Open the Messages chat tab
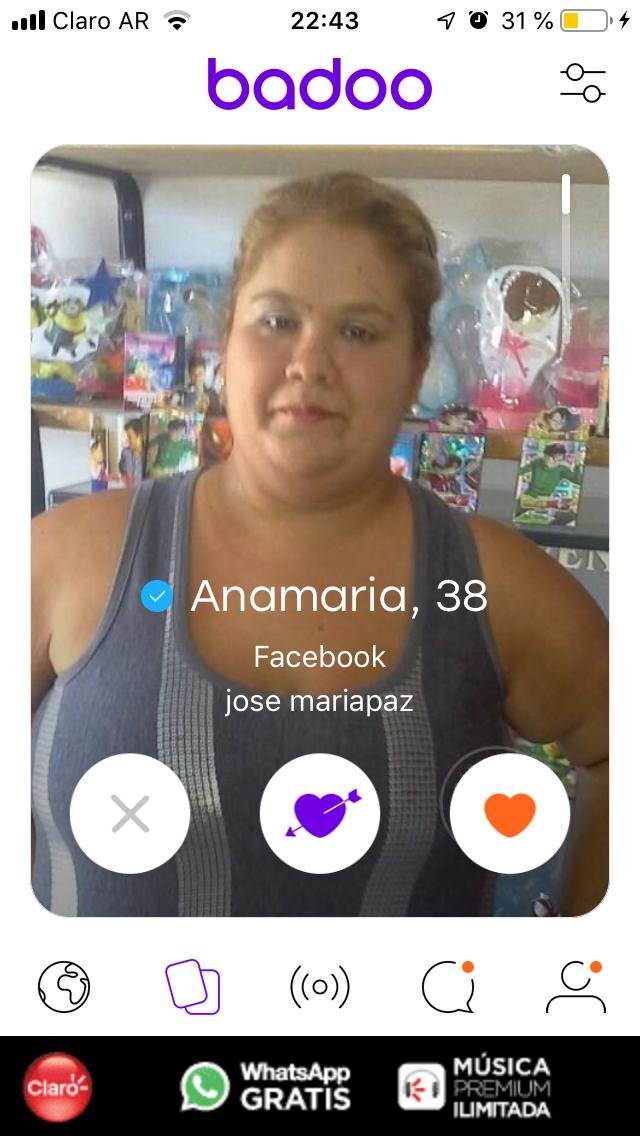This screenshot has height=1136, width=640. 446,987
